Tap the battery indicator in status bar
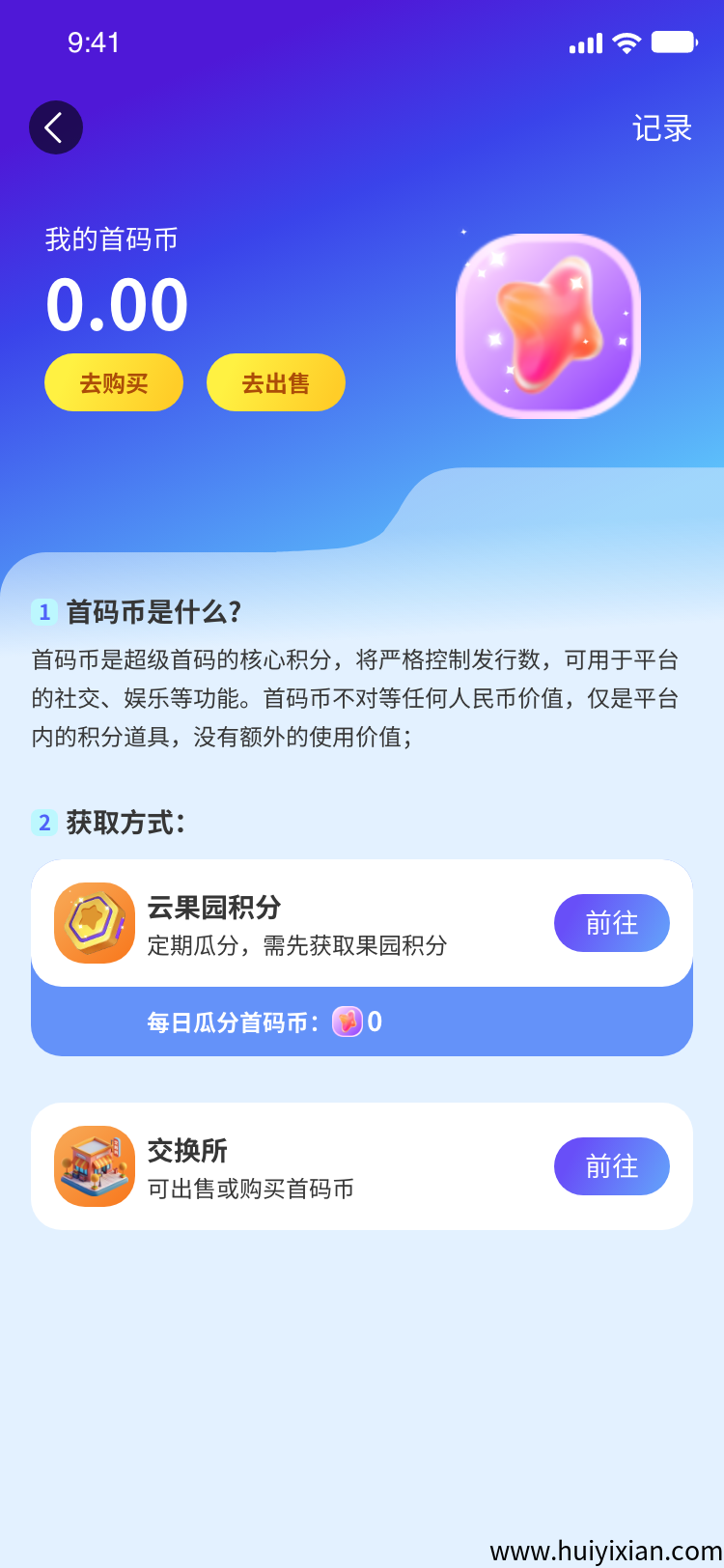Viewport: 724px width, 1568px height. click(674, 42)
